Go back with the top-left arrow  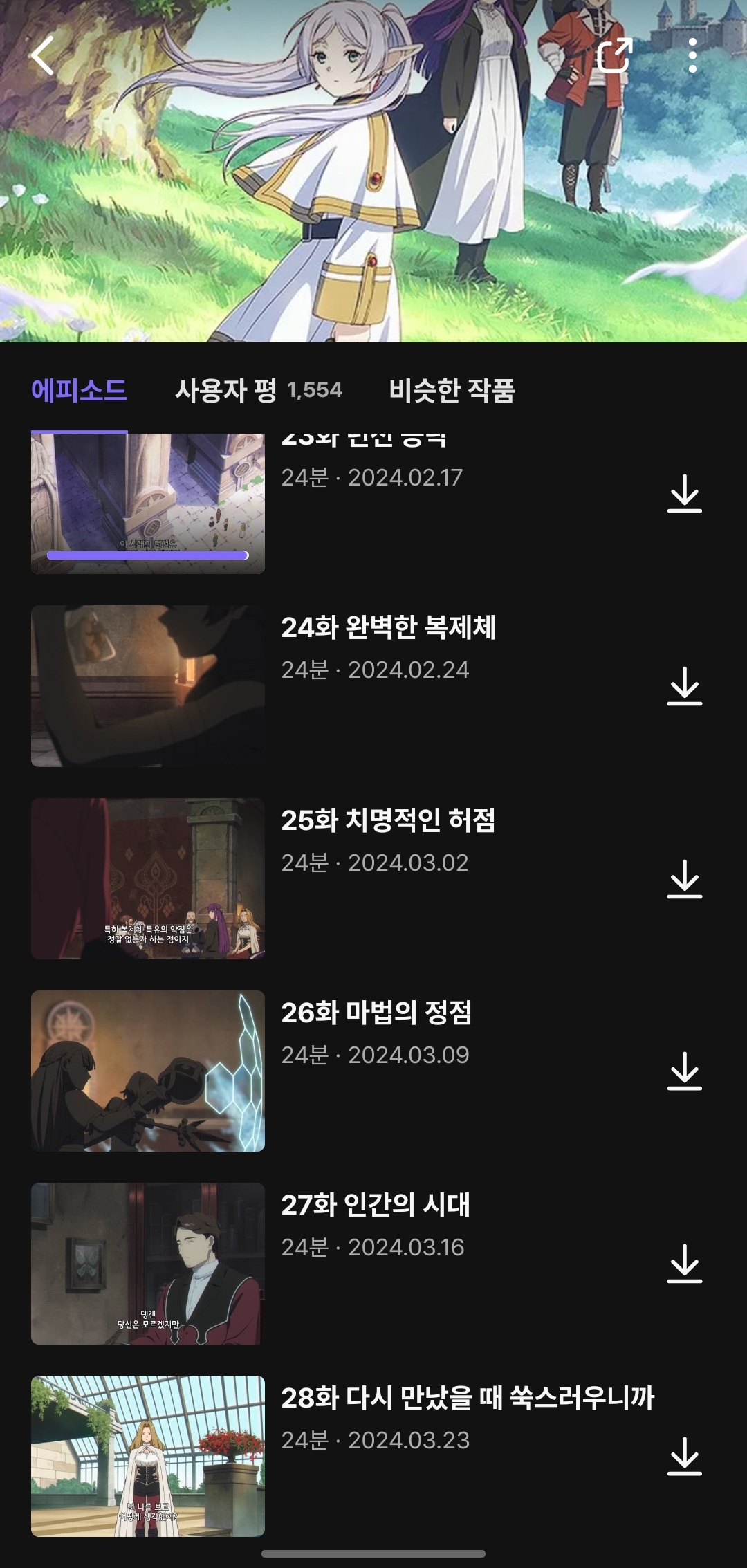[43, 55]
